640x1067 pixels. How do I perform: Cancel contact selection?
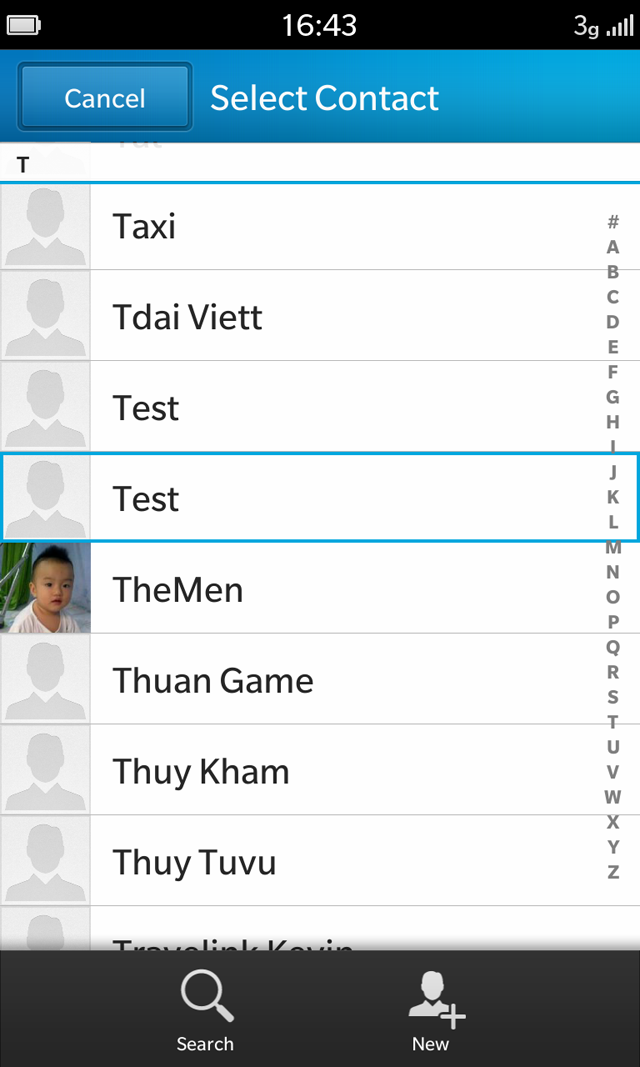[x=105, y=97]
